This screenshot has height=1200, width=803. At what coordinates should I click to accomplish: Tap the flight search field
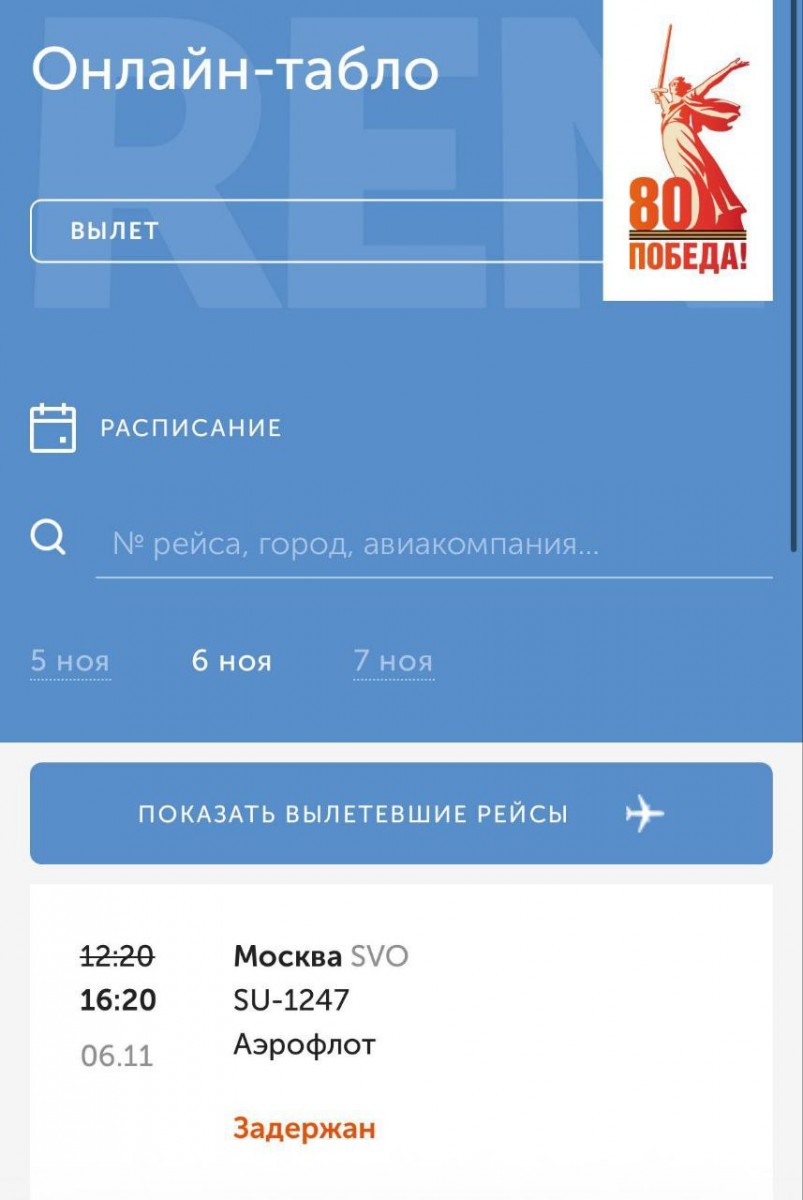point(432,545)
